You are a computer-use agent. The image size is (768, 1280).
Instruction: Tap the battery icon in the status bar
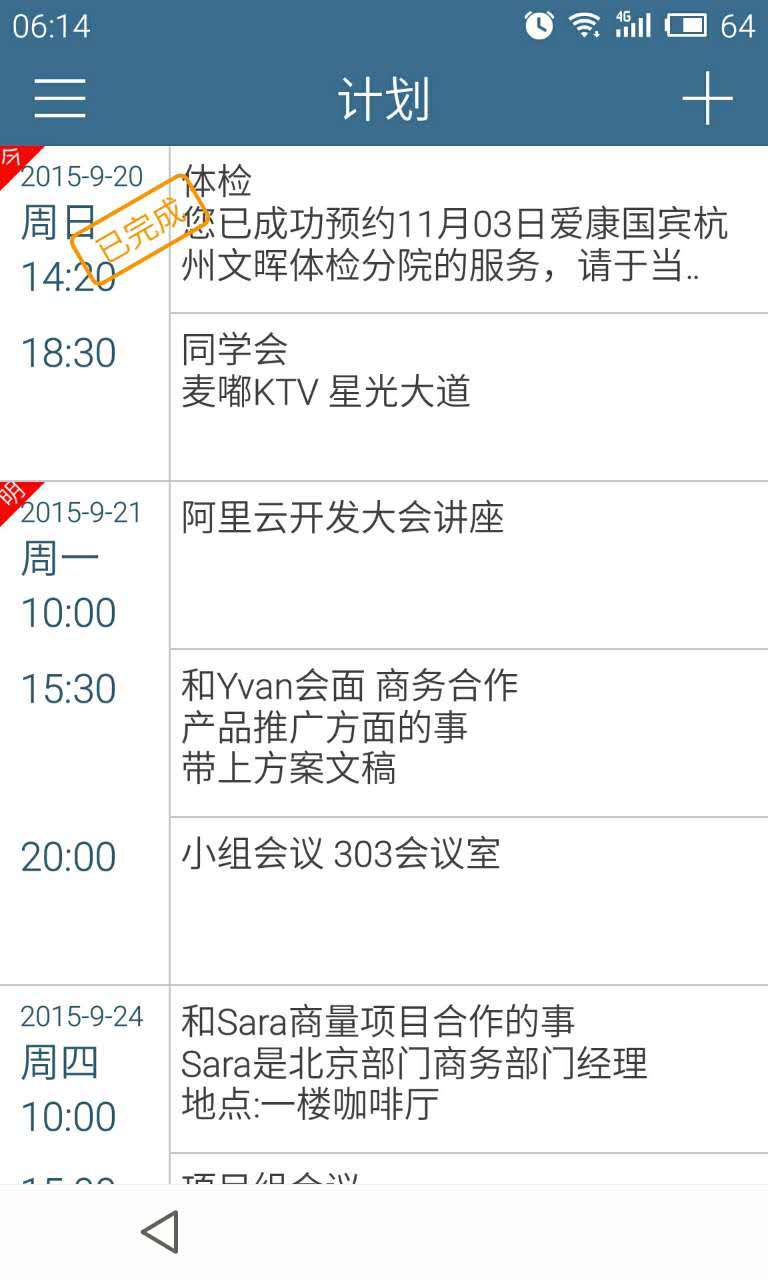click(x=692, y=27)
